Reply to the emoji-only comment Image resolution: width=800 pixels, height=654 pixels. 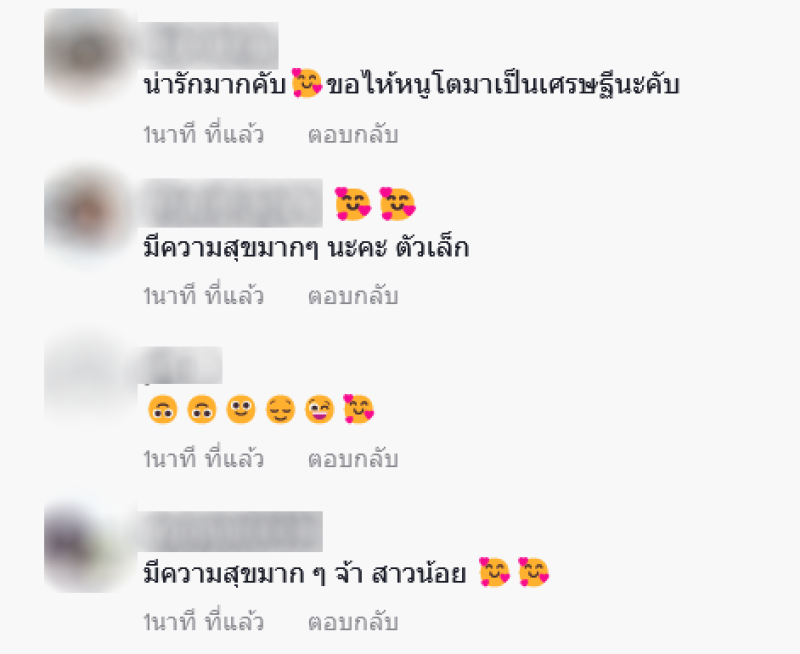(352, 459)
